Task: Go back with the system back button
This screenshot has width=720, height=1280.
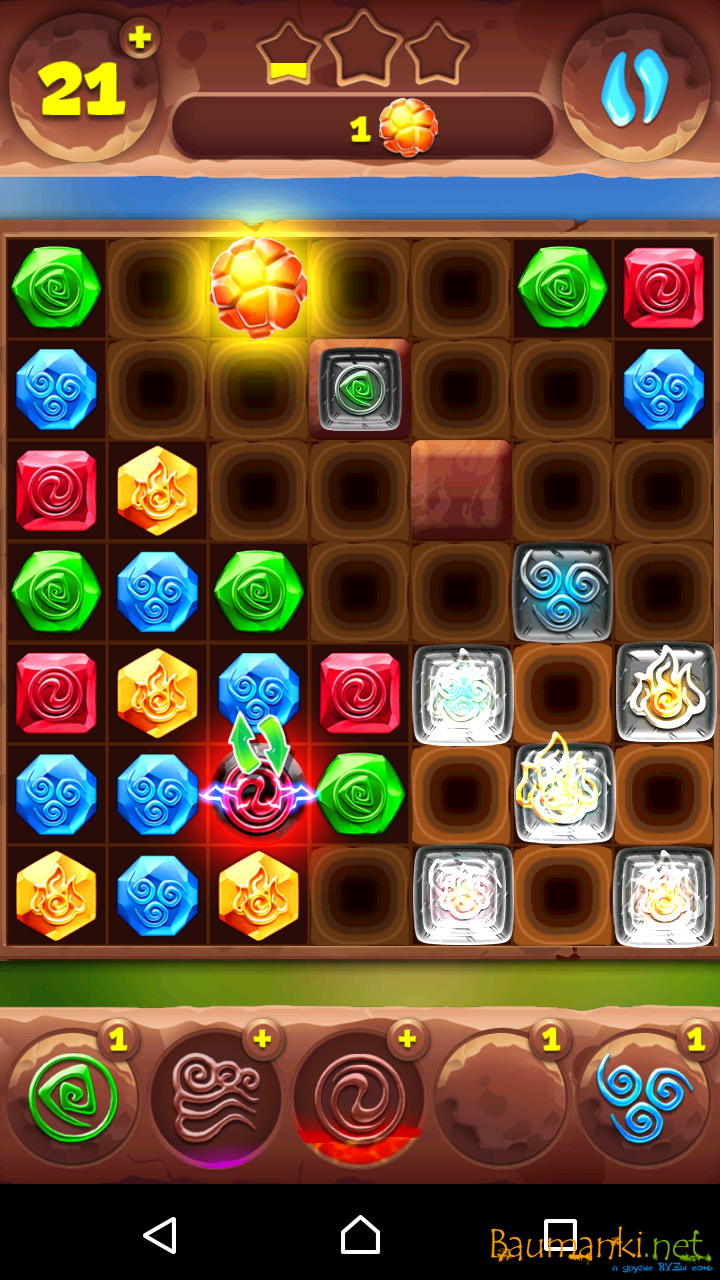Action: click(160, 1236)
